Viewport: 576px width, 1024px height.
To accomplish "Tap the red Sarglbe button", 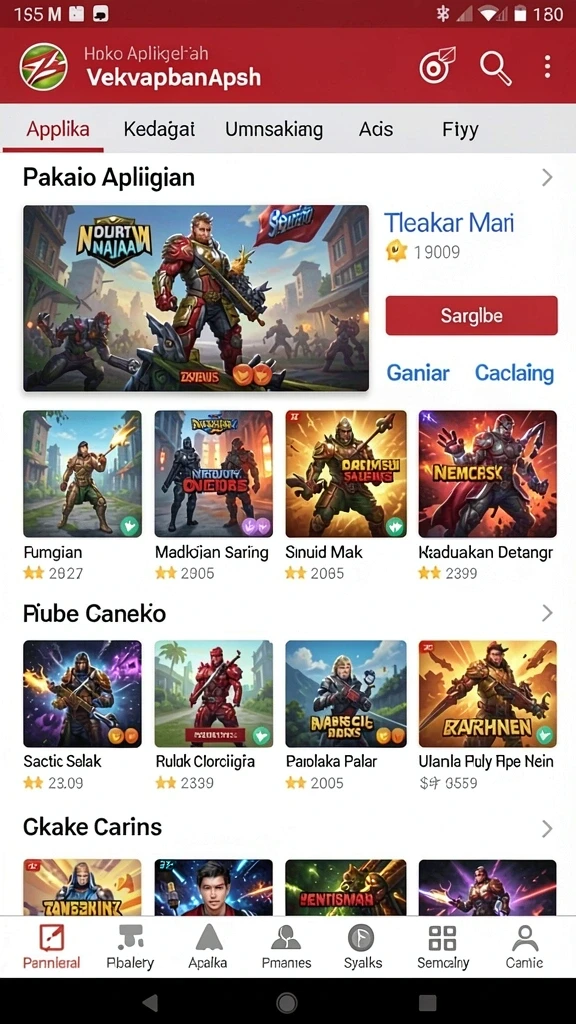I will point(472,315).
